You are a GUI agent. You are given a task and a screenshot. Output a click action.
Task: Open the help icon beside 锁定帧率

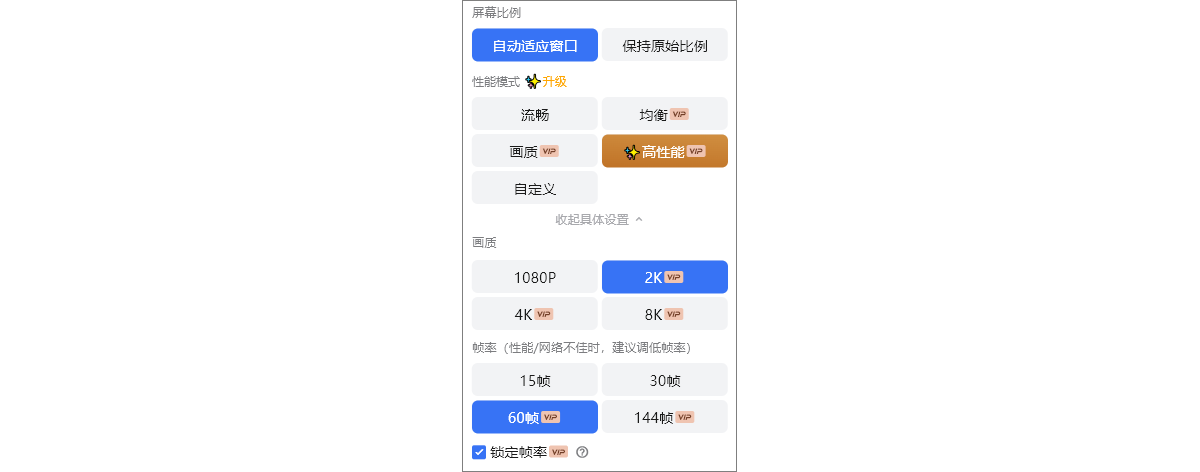coord(582,452)
